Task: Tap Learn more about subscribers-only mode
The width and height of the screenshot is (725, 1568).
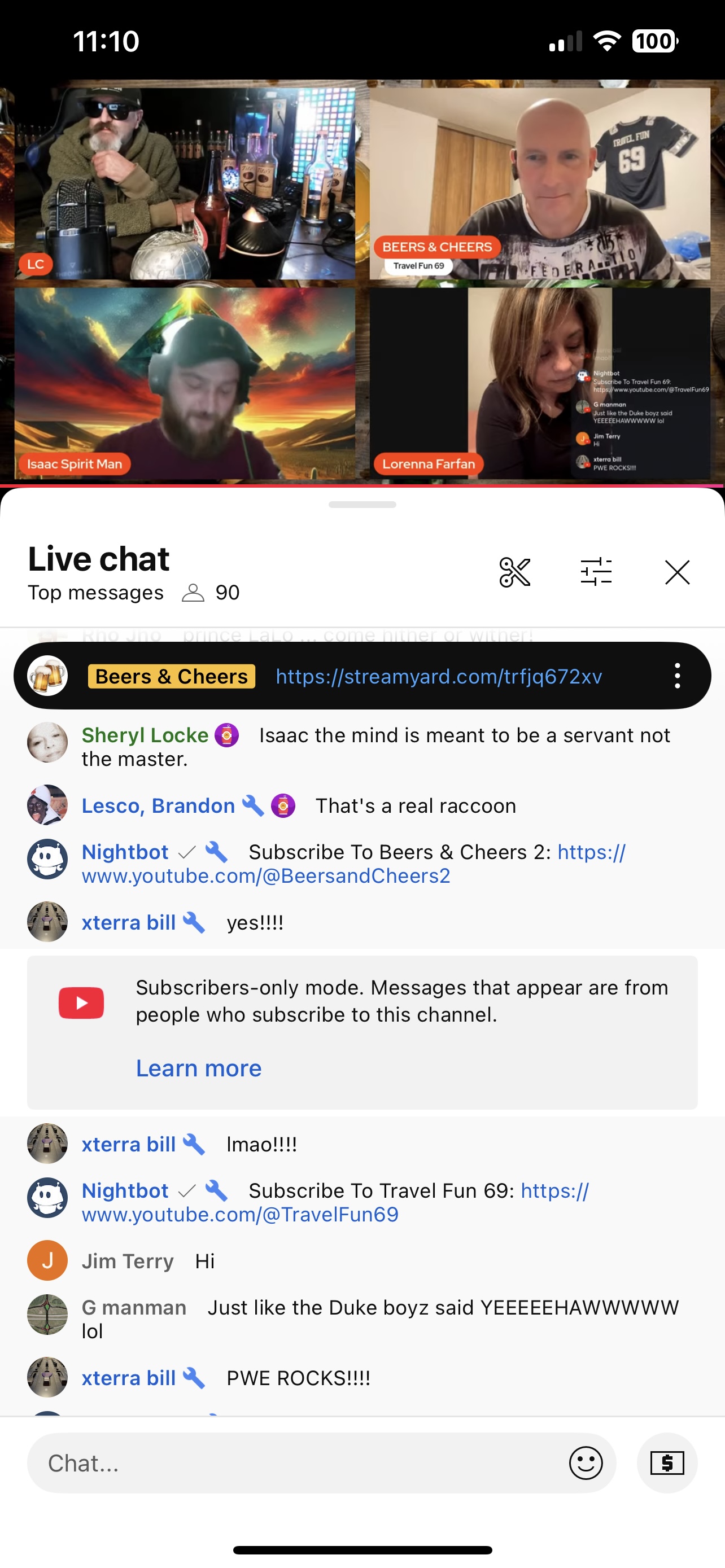Action: [198, 1069]
